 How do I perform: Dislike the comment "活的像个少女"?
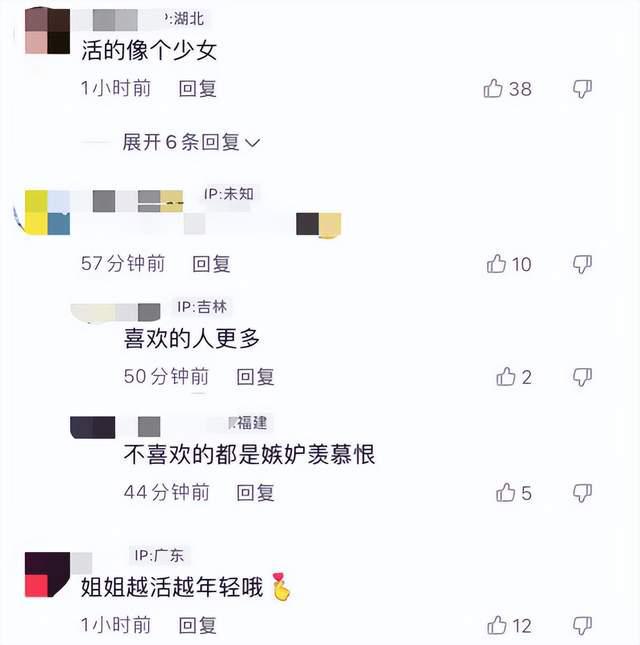coord(582,89)
